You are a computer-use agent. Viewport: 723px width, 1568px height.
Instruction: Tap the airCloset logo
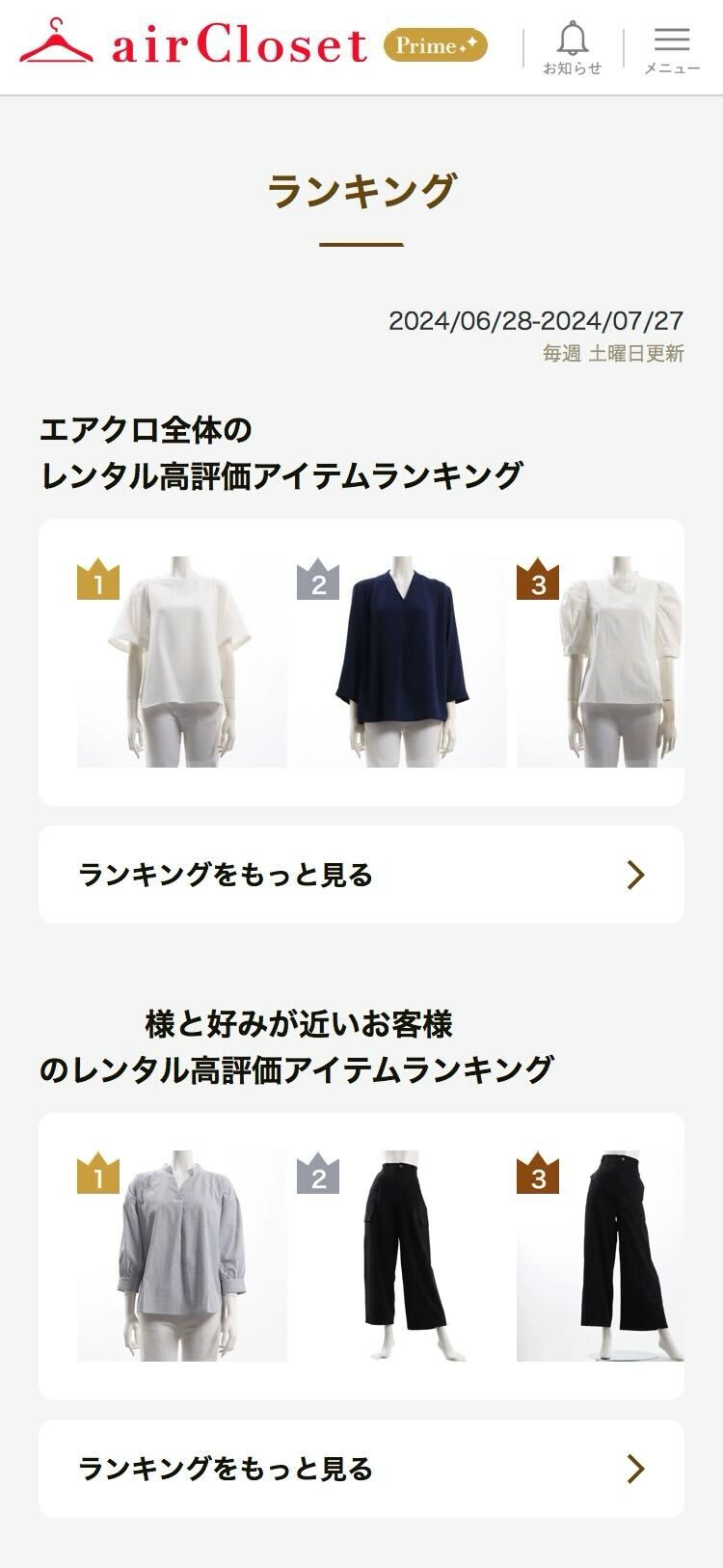point(193,45)
